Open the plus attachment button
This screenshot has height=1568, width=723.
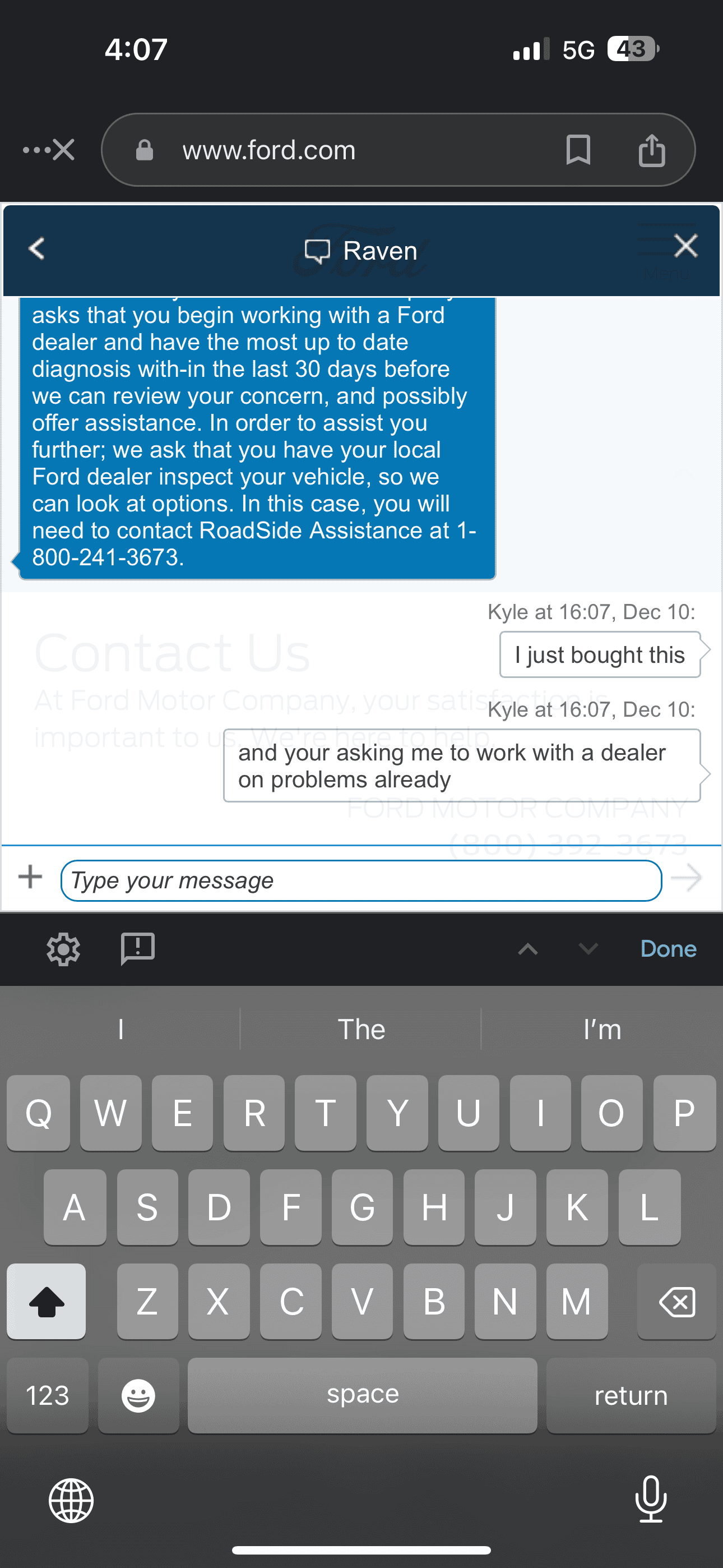pyautogui.click(x=30, y=877)
